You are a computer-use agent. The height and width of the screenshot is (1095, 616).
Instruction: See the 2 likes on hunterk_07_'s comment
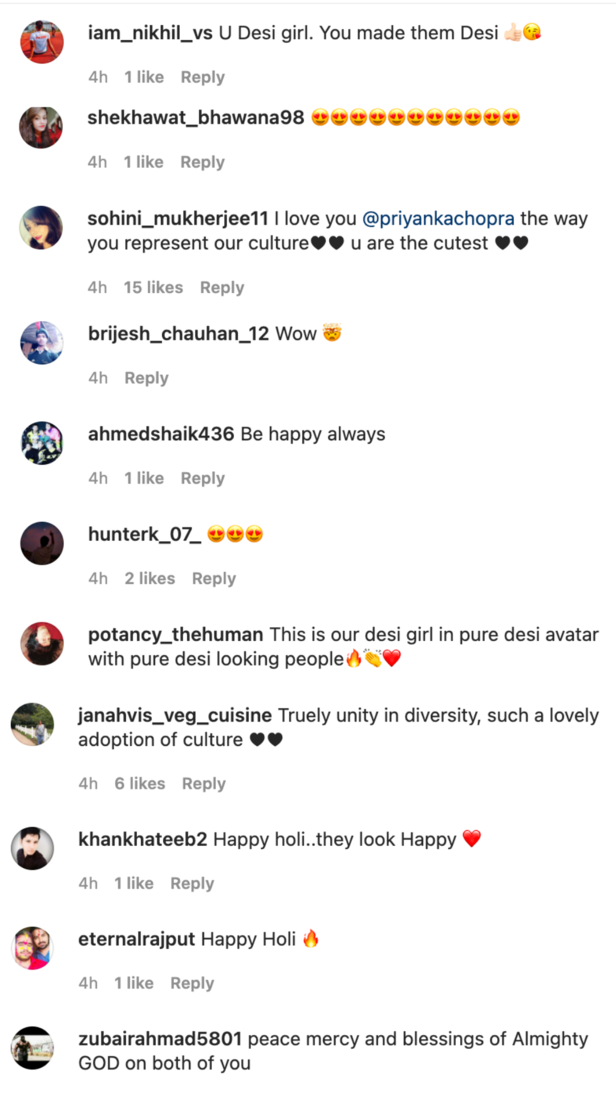click(149, 578)
